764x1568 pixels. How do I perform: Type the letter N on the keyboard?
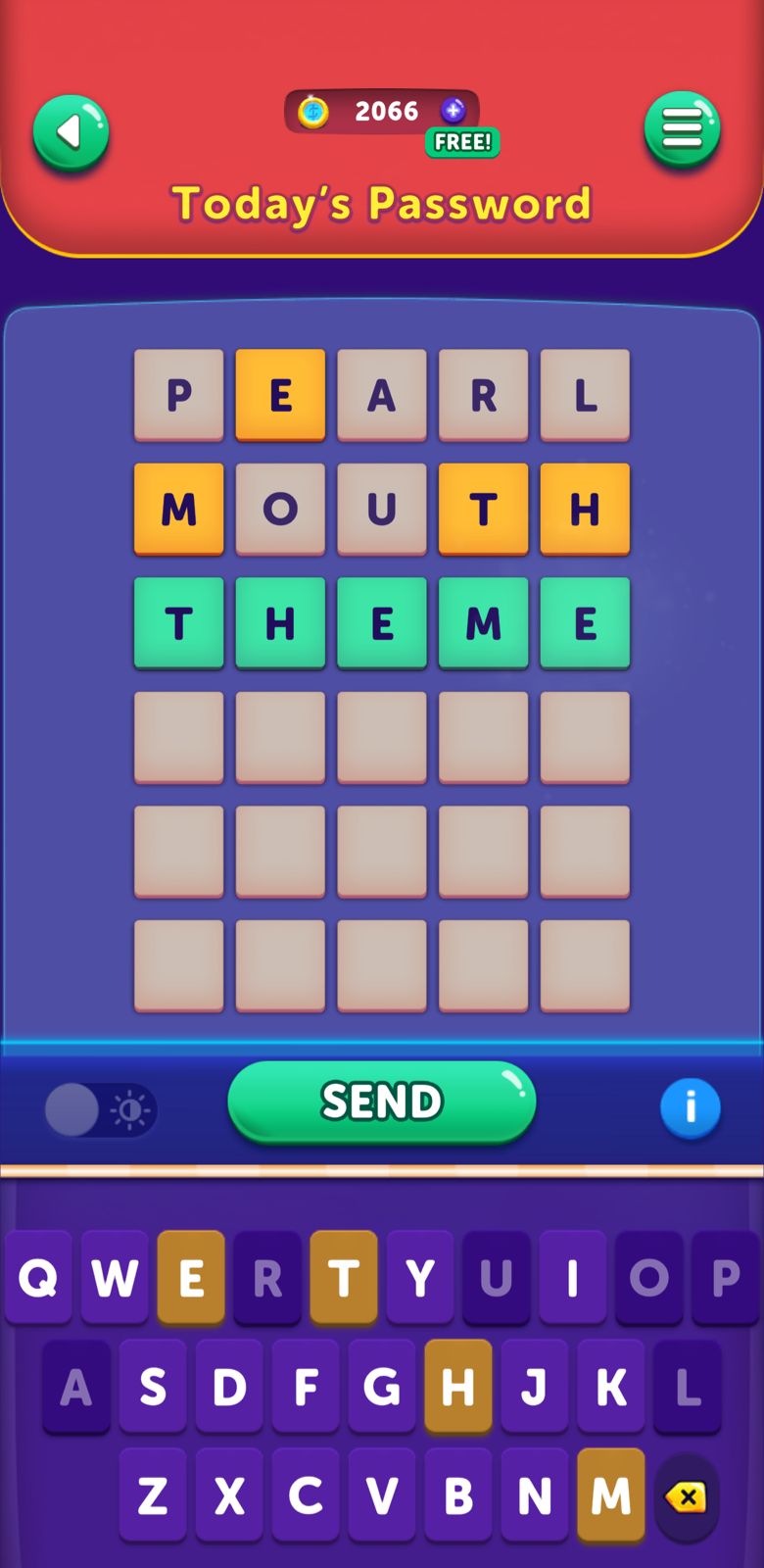coord(535,1495)
